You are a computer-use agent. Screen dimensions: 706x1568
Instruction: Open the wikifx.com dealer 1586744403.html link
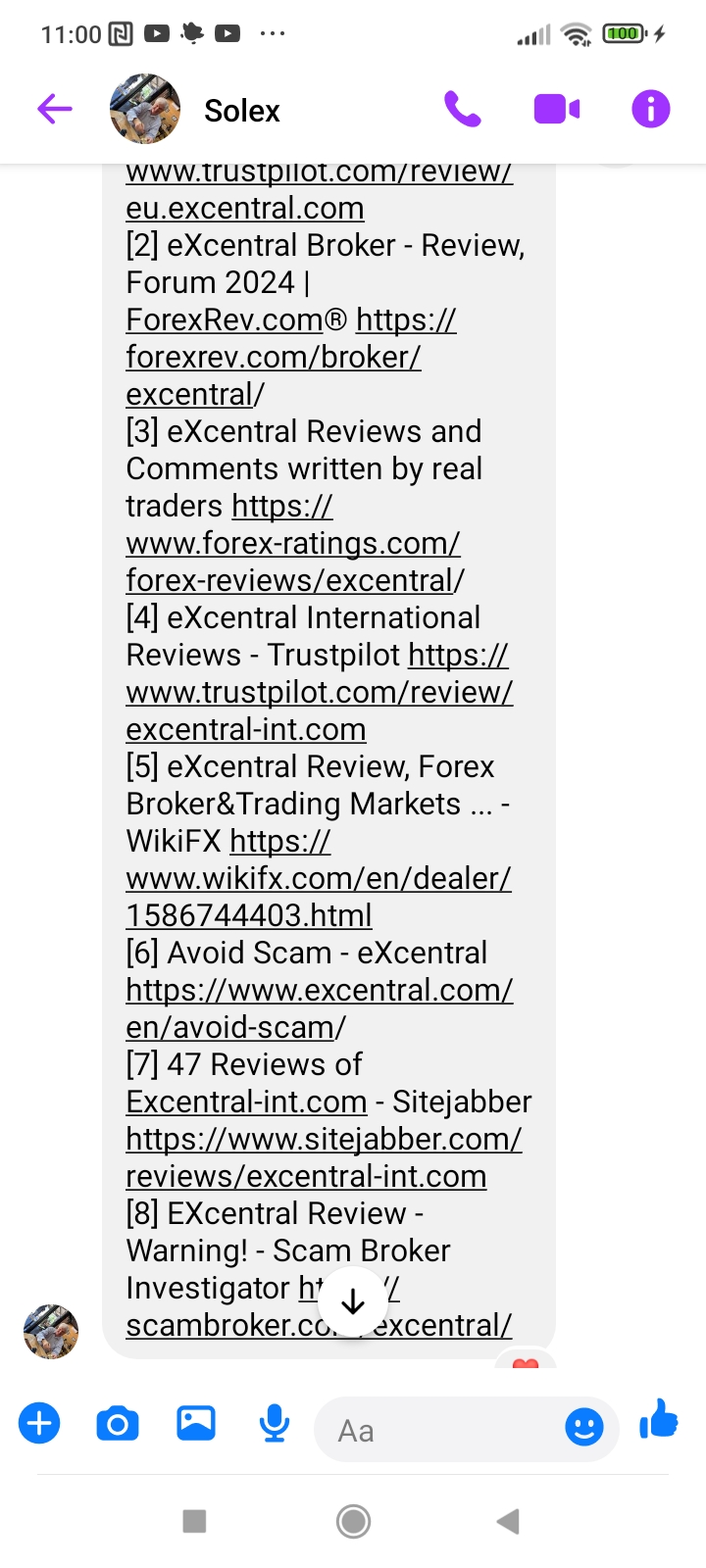318,879
